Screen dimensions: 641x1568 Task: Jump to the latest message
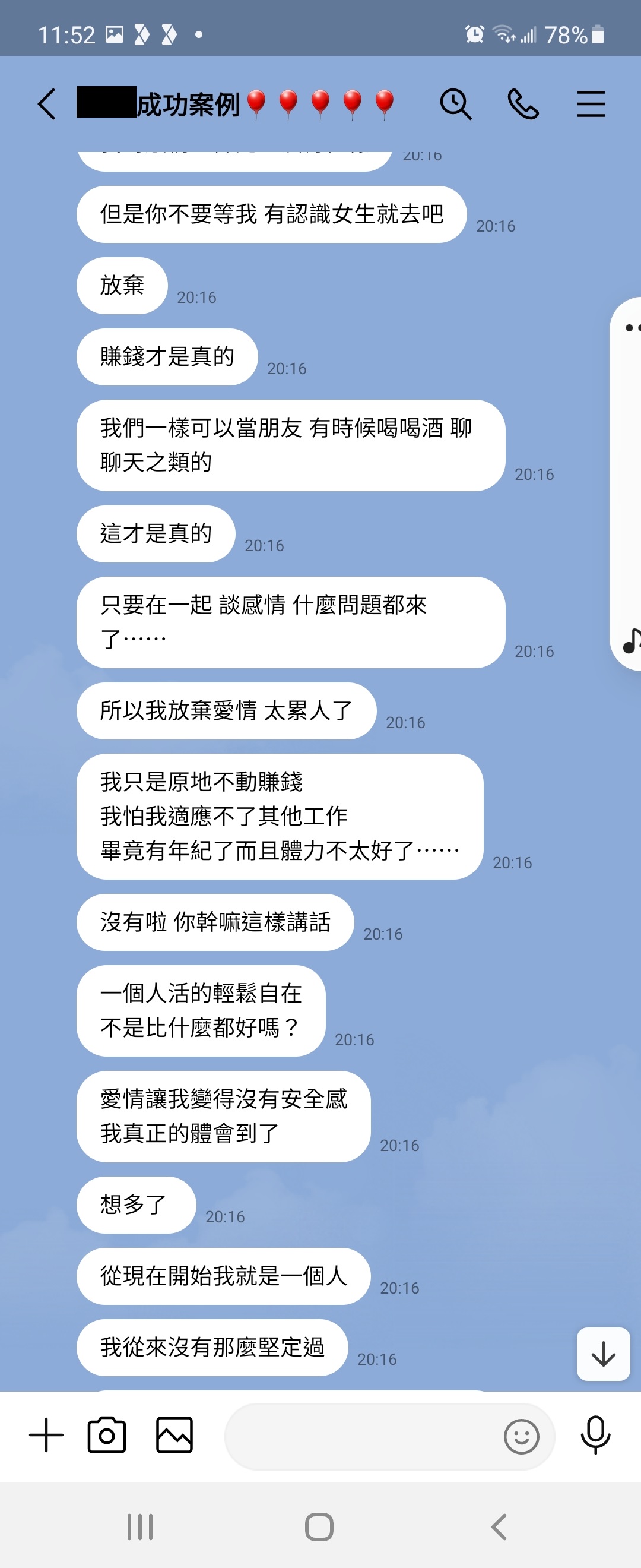[x=602, y=1354]
